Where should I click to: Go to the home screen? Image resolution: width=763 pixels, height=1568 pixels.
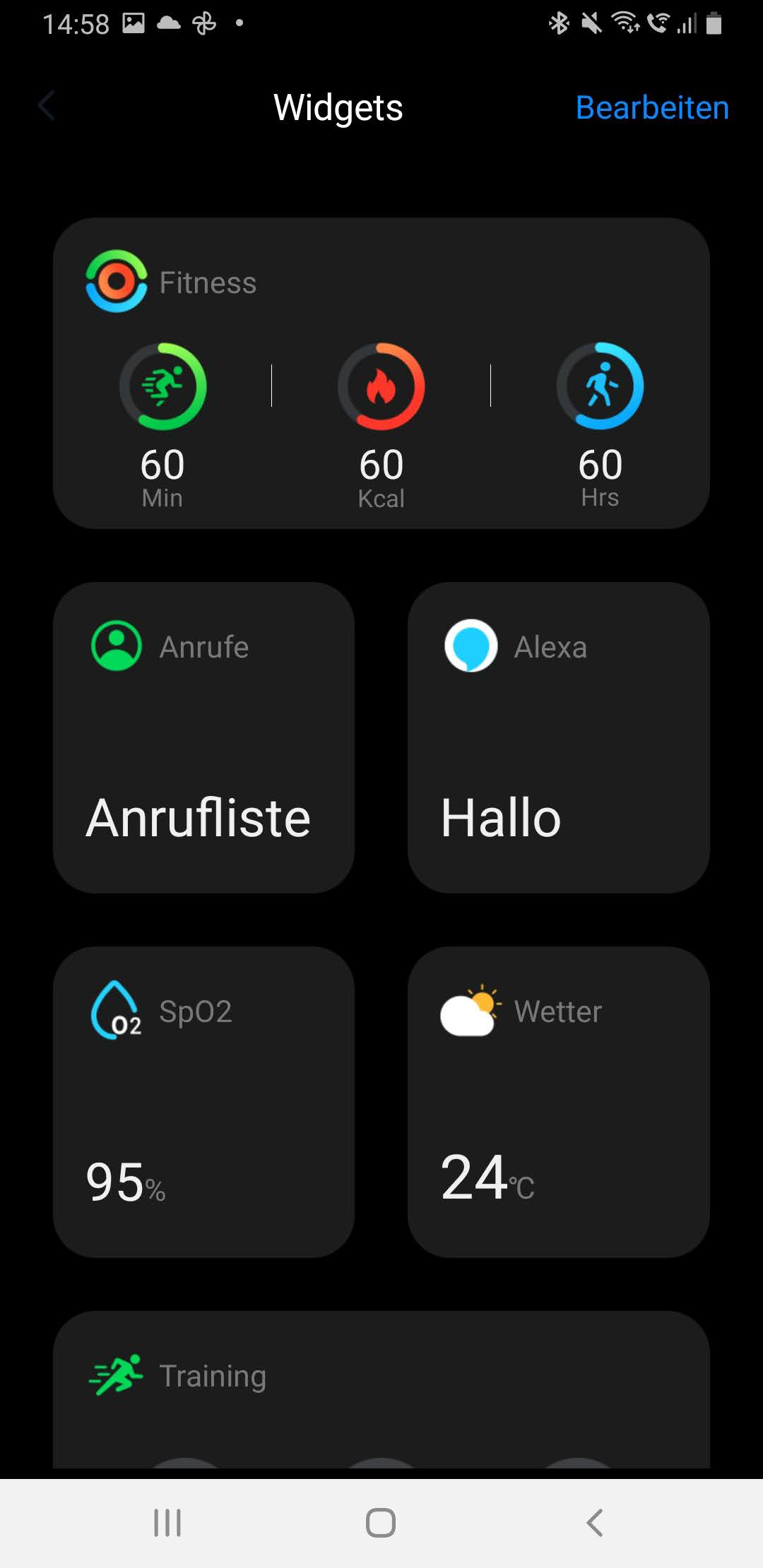coord(381,1523)
